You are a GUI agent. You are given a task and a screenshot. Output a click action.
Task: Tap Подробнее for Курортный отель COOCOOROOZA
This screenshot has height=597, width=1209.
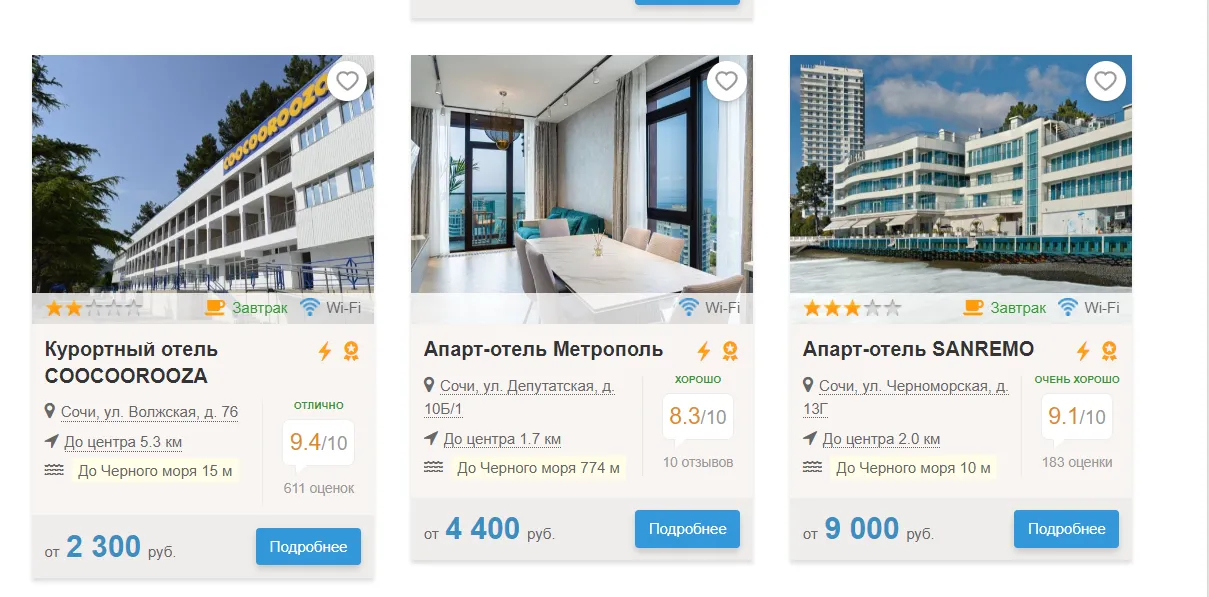[x=308, y=547]
